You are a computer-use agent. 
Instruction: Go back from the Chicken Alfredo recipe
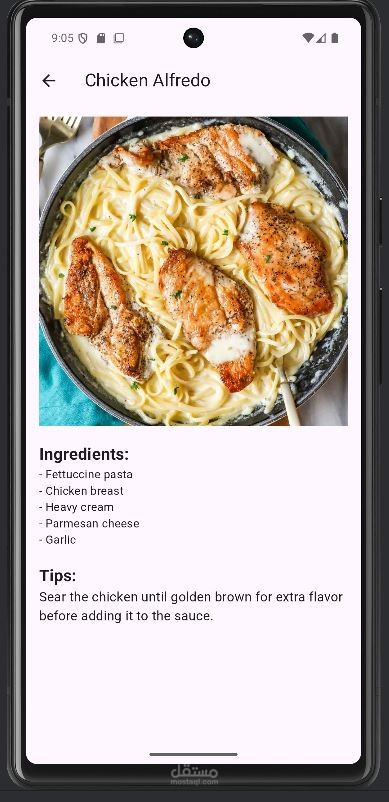coord(49,80)
